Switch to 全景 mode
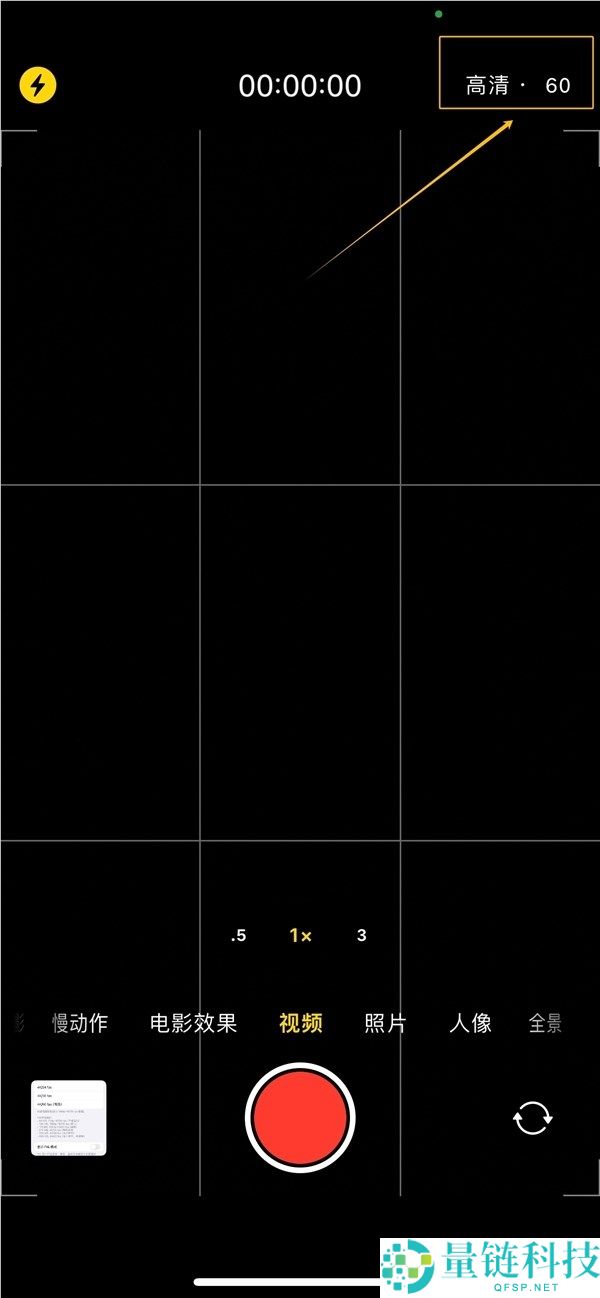The image size is (600, 1298). pyautogui.click(x=545, y=1023)
